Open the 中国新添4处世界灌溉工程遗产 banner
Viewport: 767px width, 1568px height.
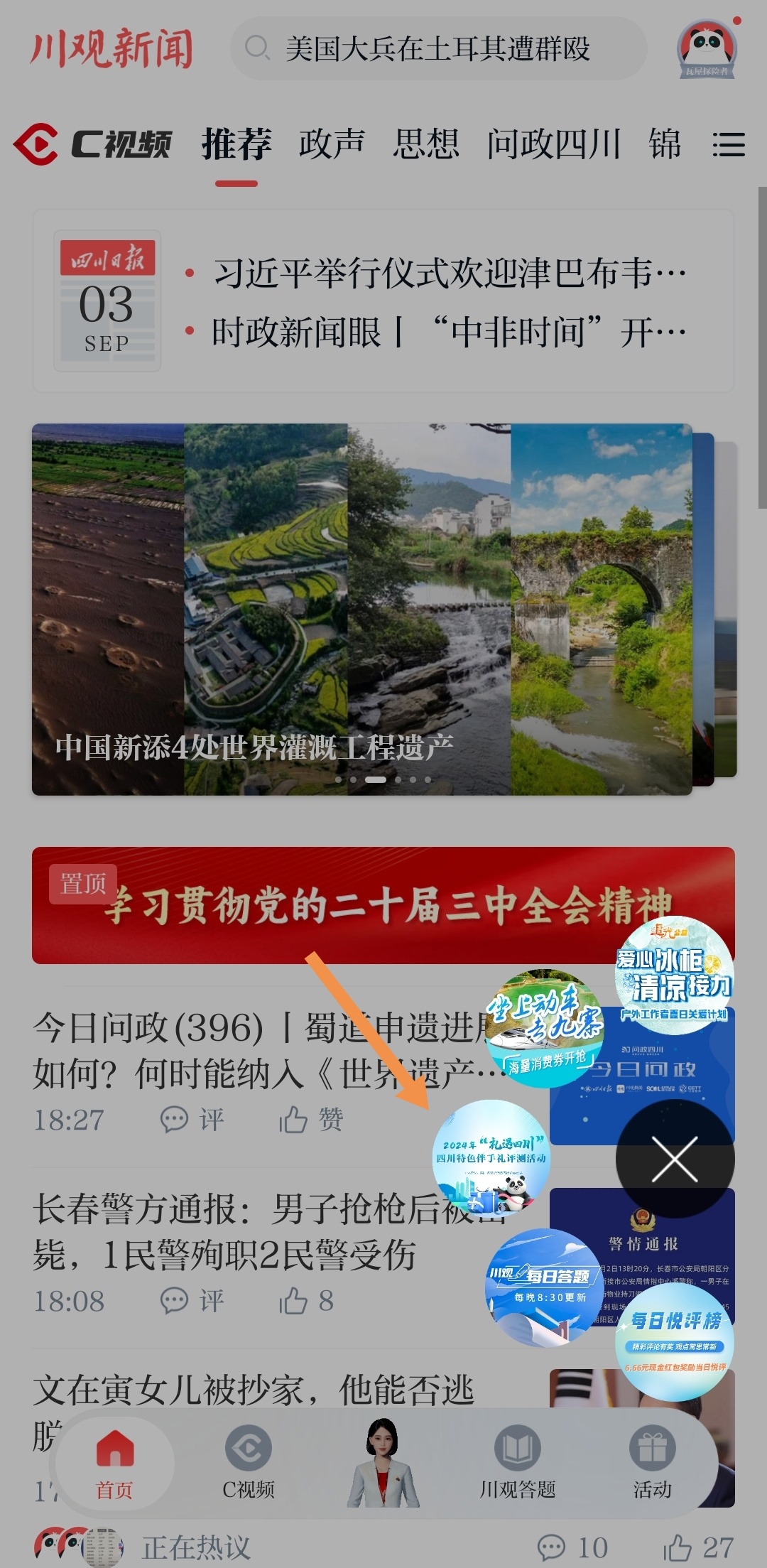(362, 609)
